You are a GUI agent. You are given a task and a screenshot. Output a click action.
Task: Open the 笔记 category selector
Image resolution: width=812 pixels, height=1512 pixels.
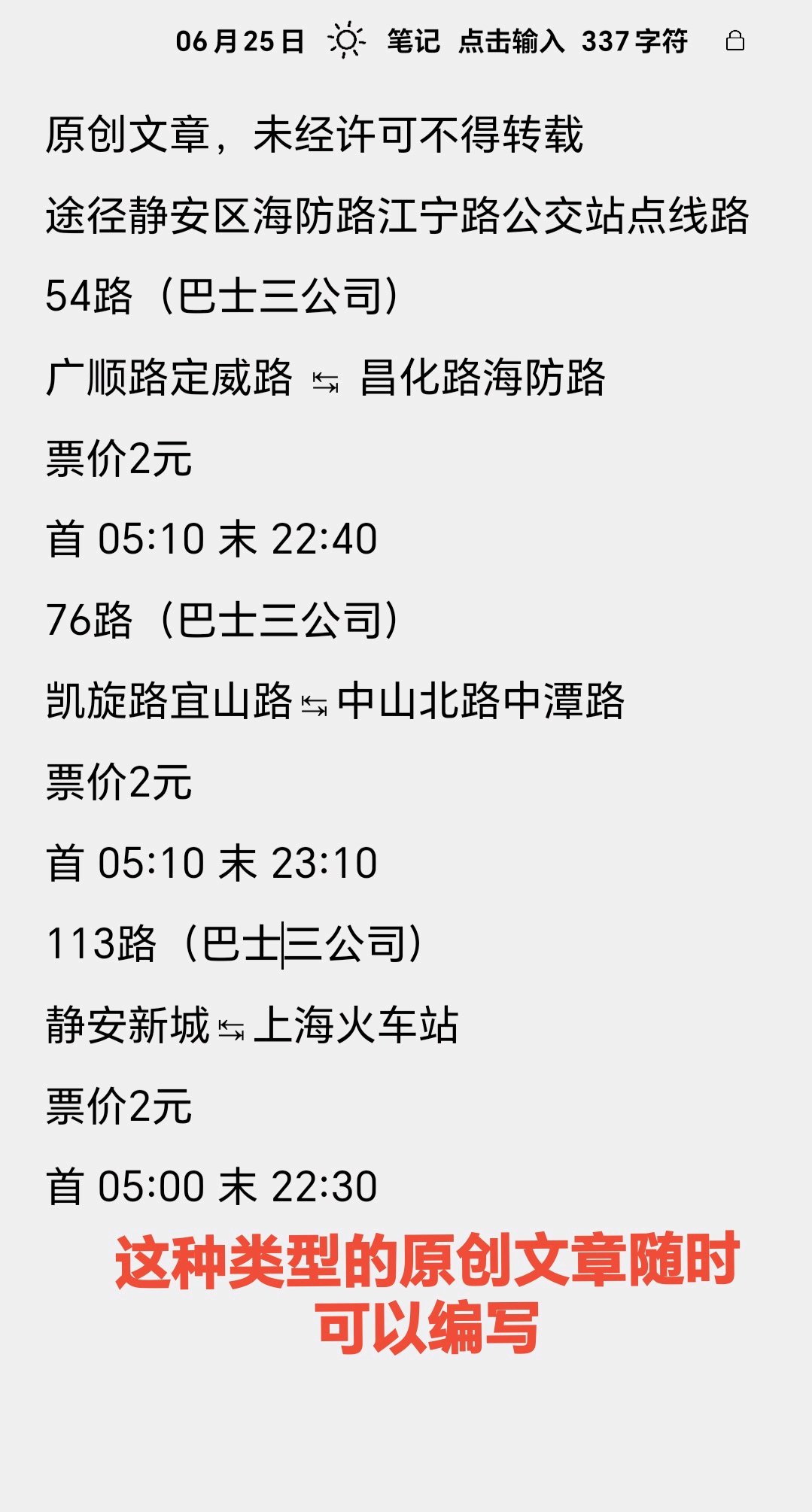[413, 41]
